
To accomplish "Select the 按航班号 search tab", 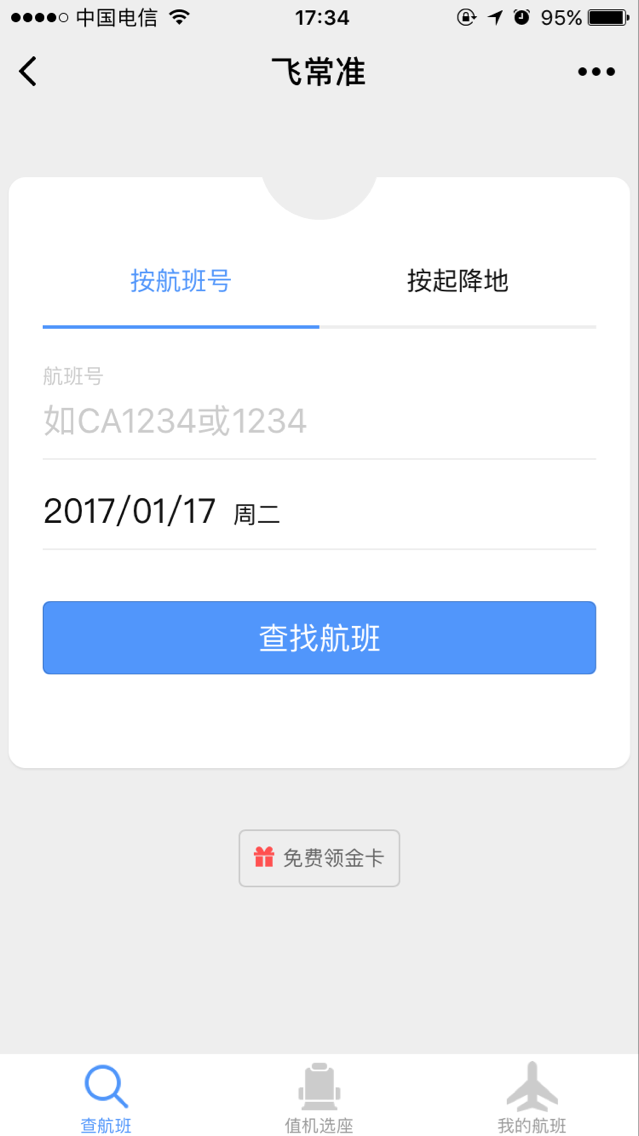I will click(181, 281).
